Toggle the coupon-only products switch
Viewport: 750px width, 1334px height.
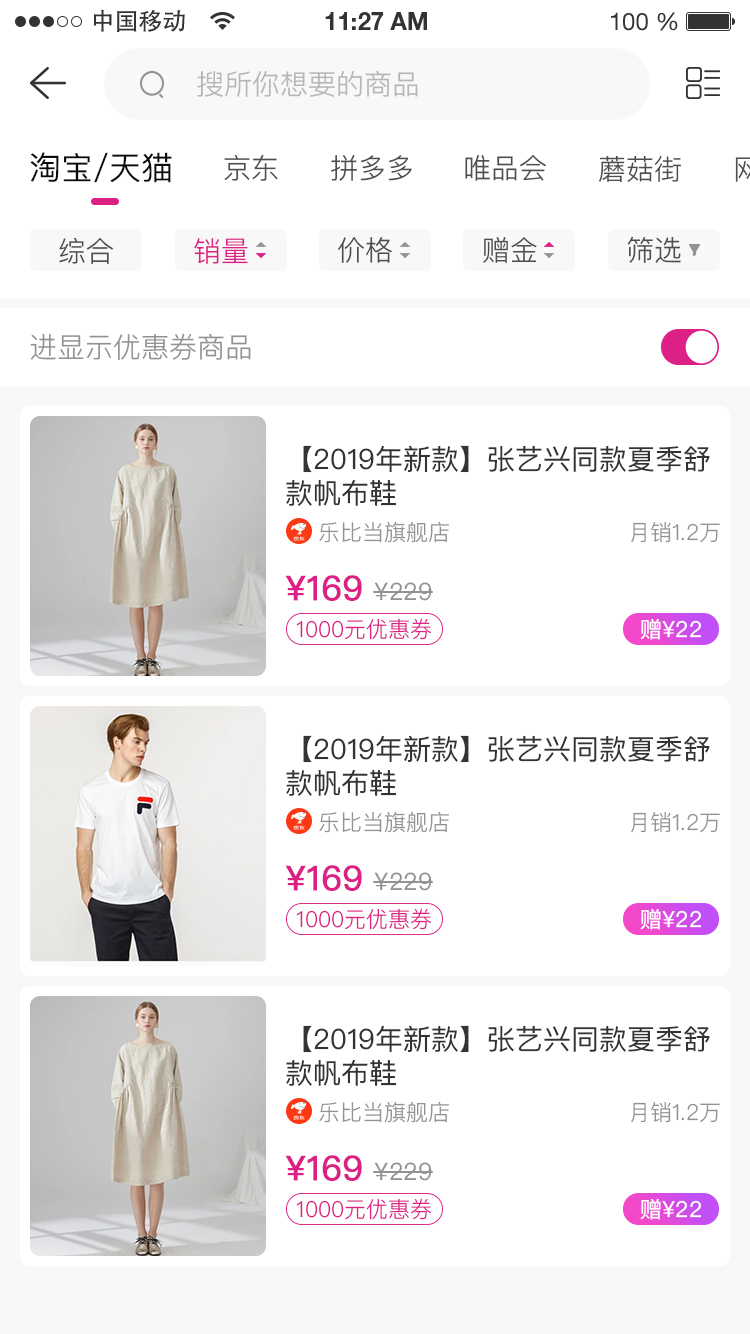(689, 347)
